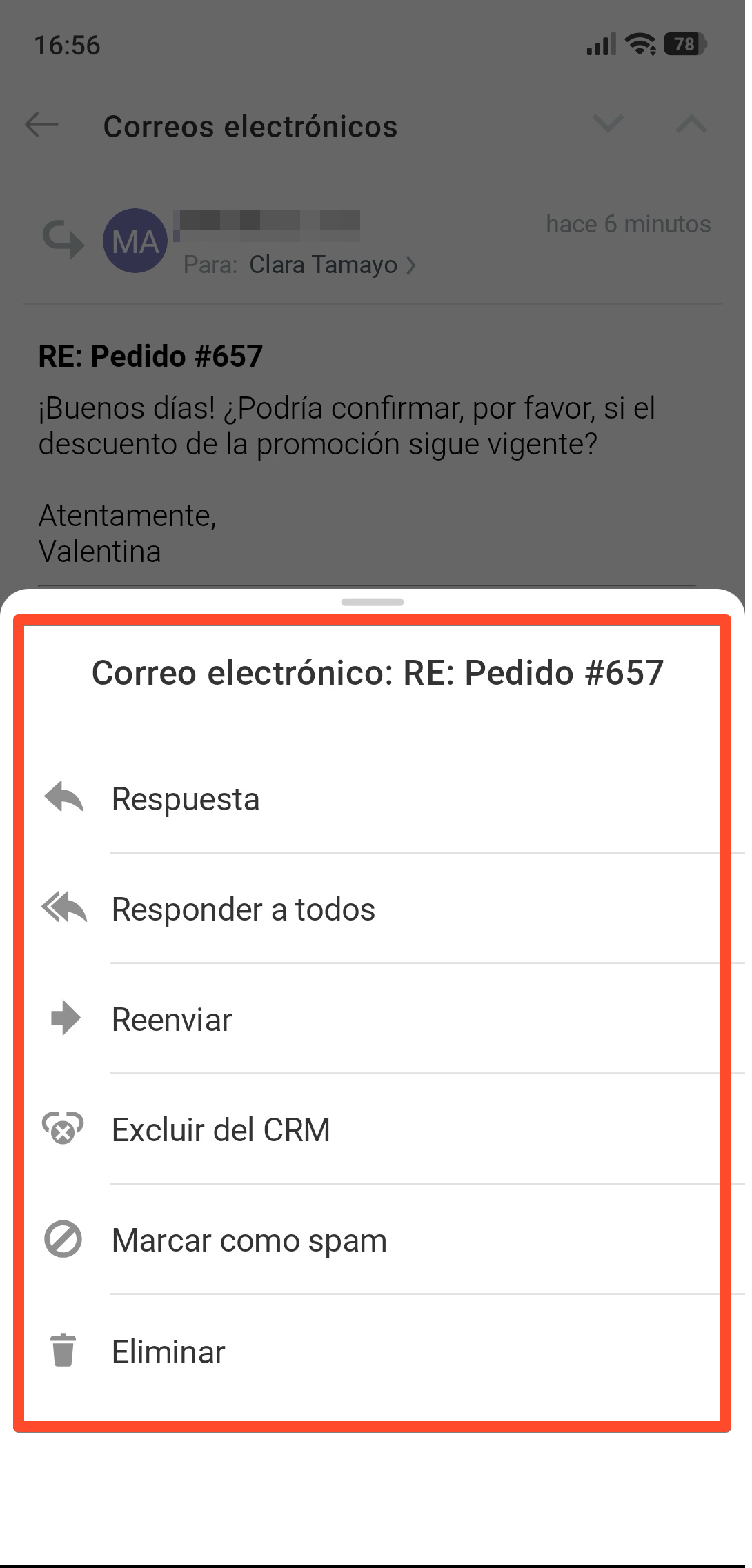This screenshot has width=752, height=1568.
Task: Tap the bottom sheet drag handle
Action: [373, 602]
